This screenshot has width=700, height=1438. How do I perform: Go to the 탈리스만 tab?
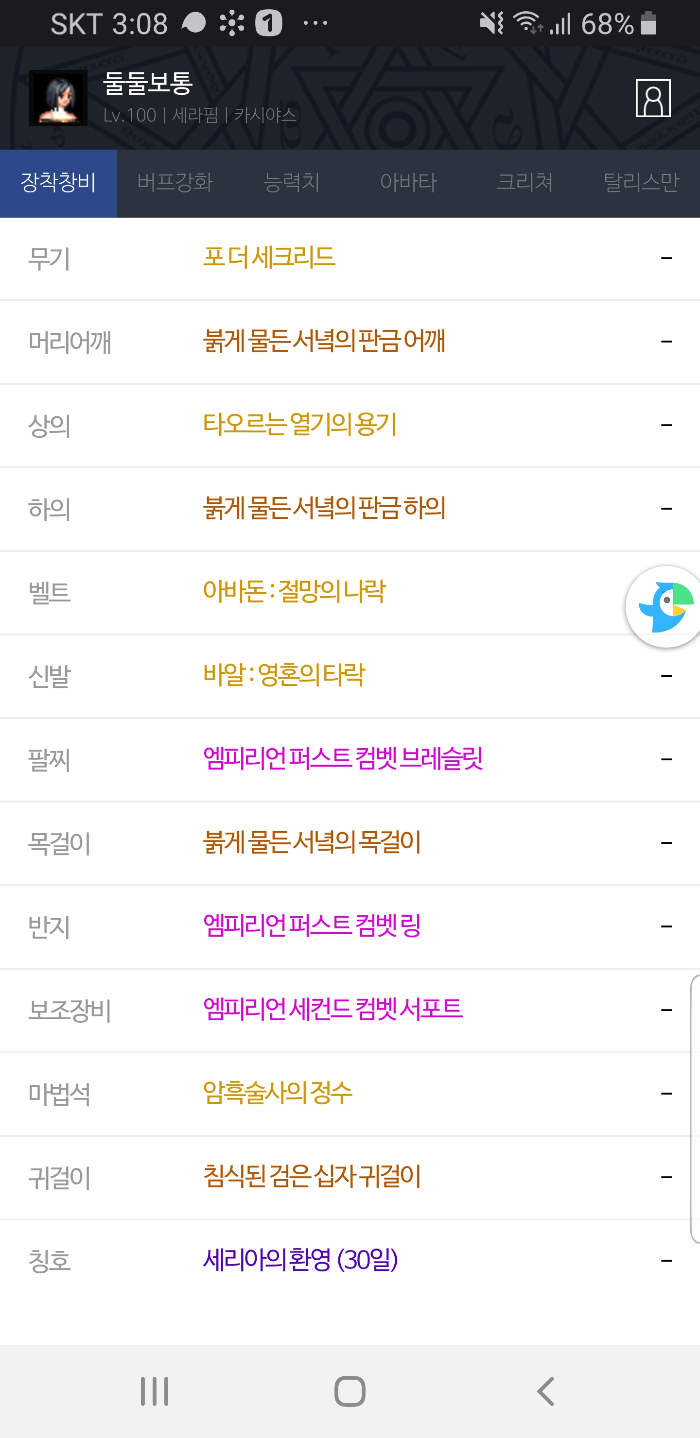coord(640,183)
